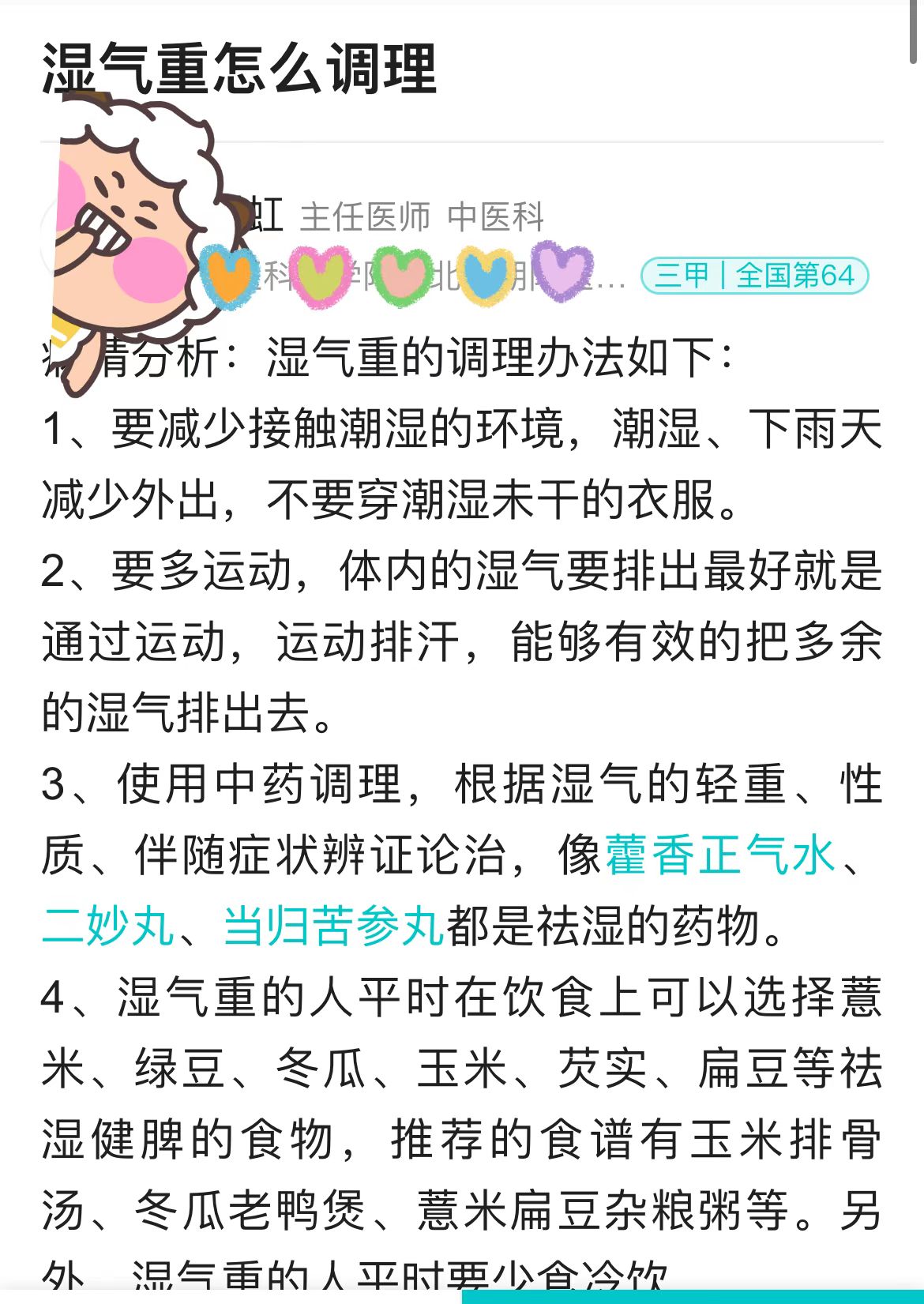Click the yellow heart with blue center sticker

(x=486, y=277)
